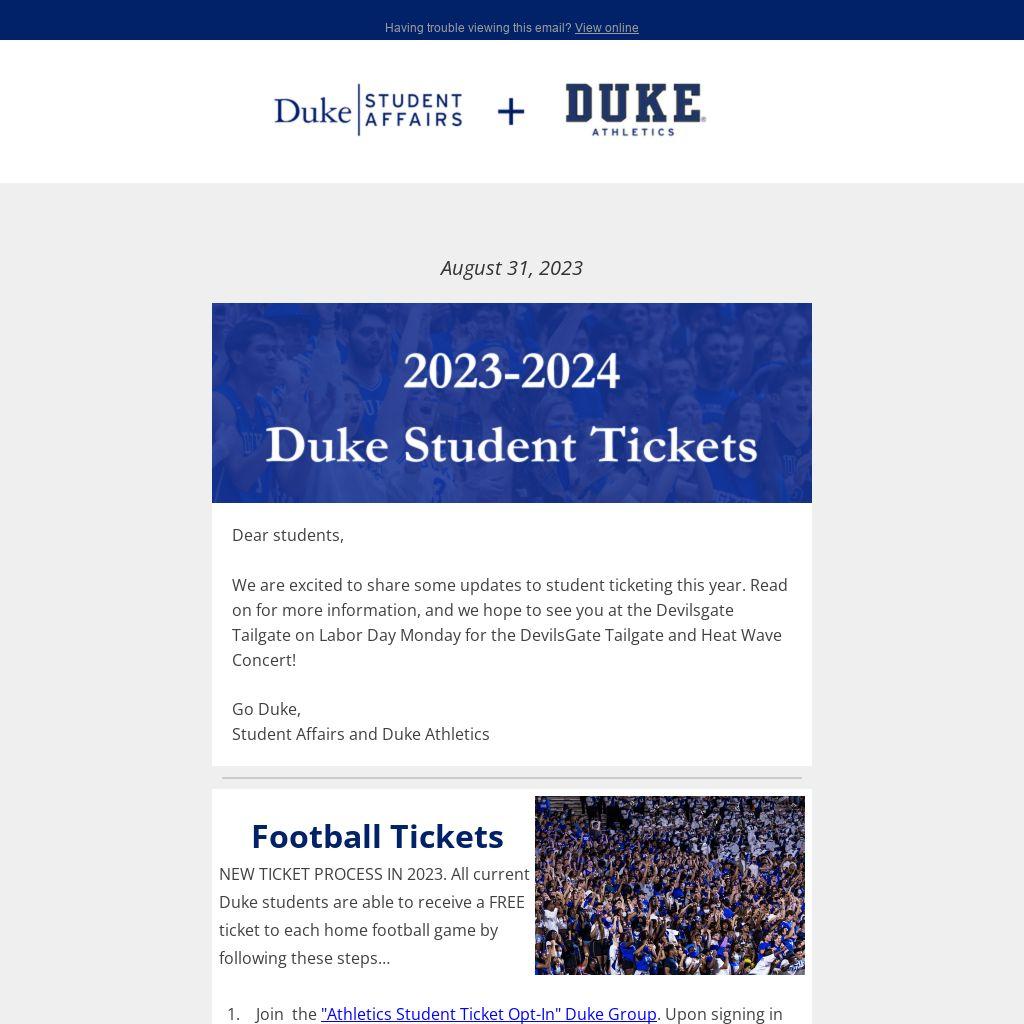Open the Athletics Student Ticket Opt-In link
This screenshot has width=1024, height=1024.
pyautogui.click(x=488, y=1013)
